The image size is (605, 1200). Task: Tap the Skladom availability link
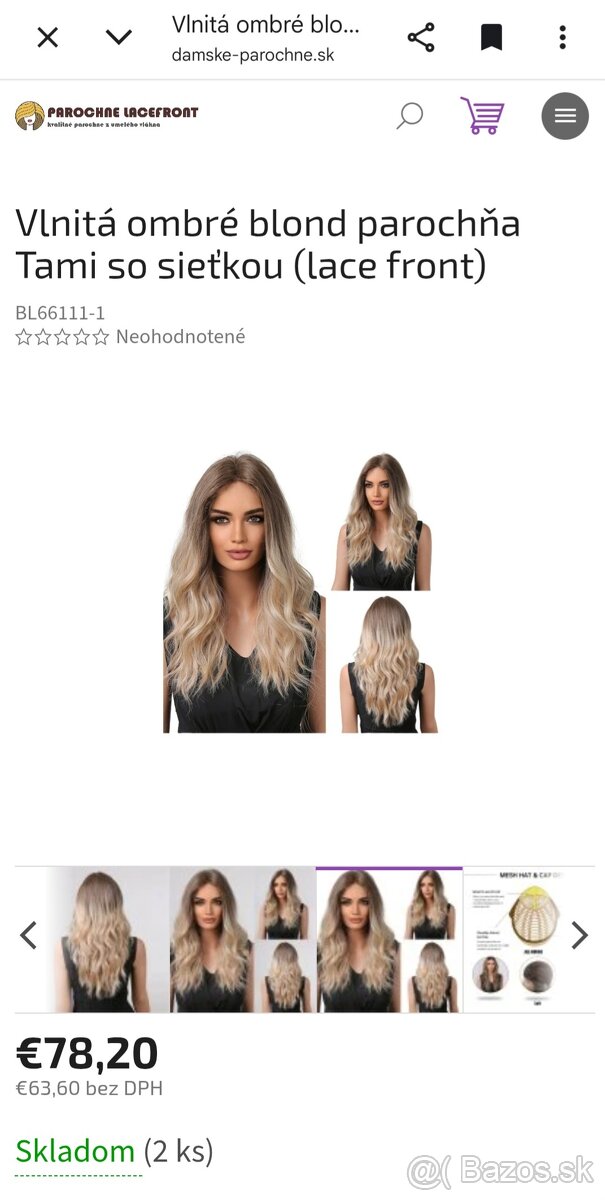75,1152
